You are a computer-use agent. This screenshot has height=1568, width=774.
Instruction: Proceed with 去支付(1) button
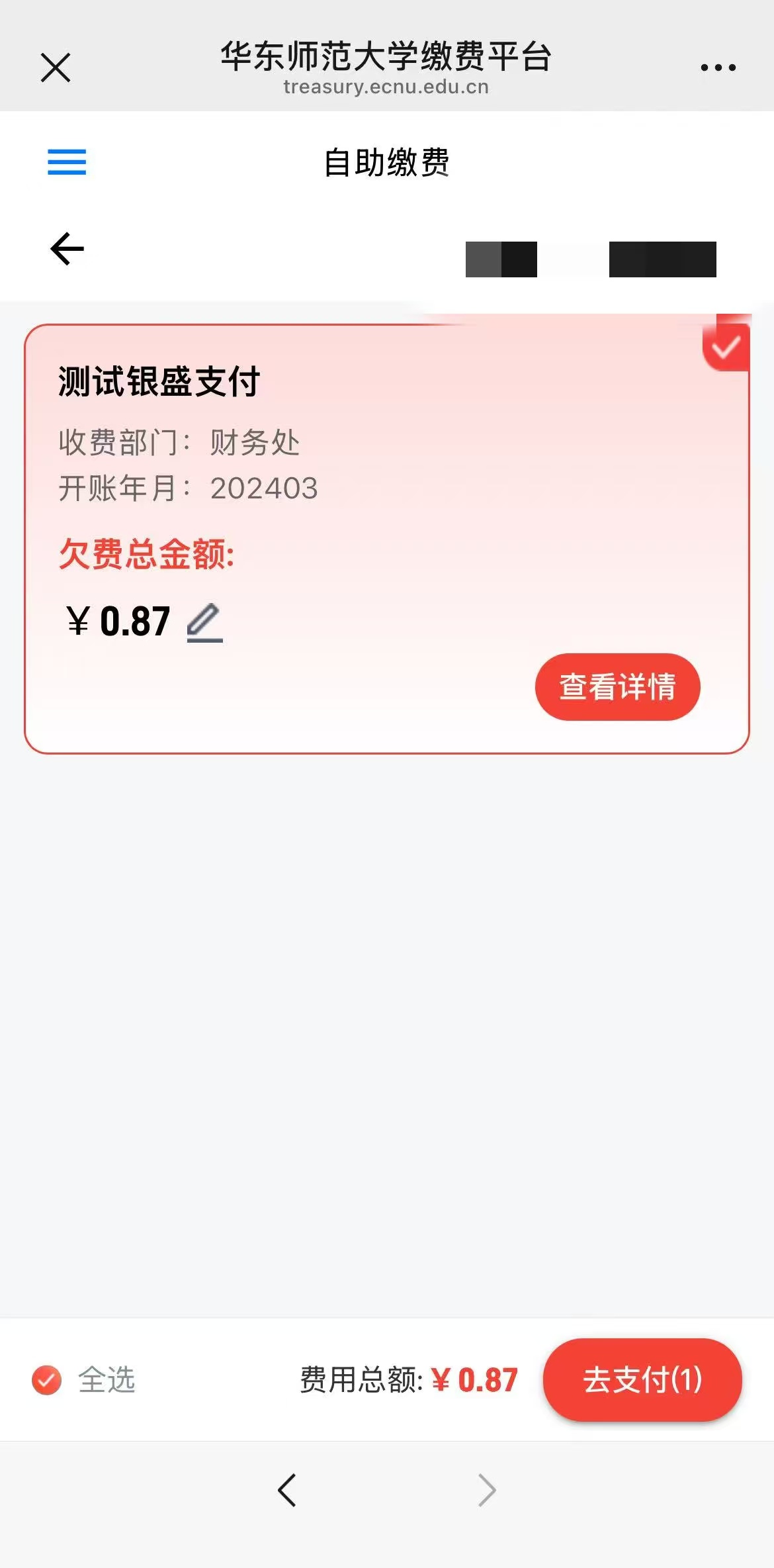(x=642, y=1380)
